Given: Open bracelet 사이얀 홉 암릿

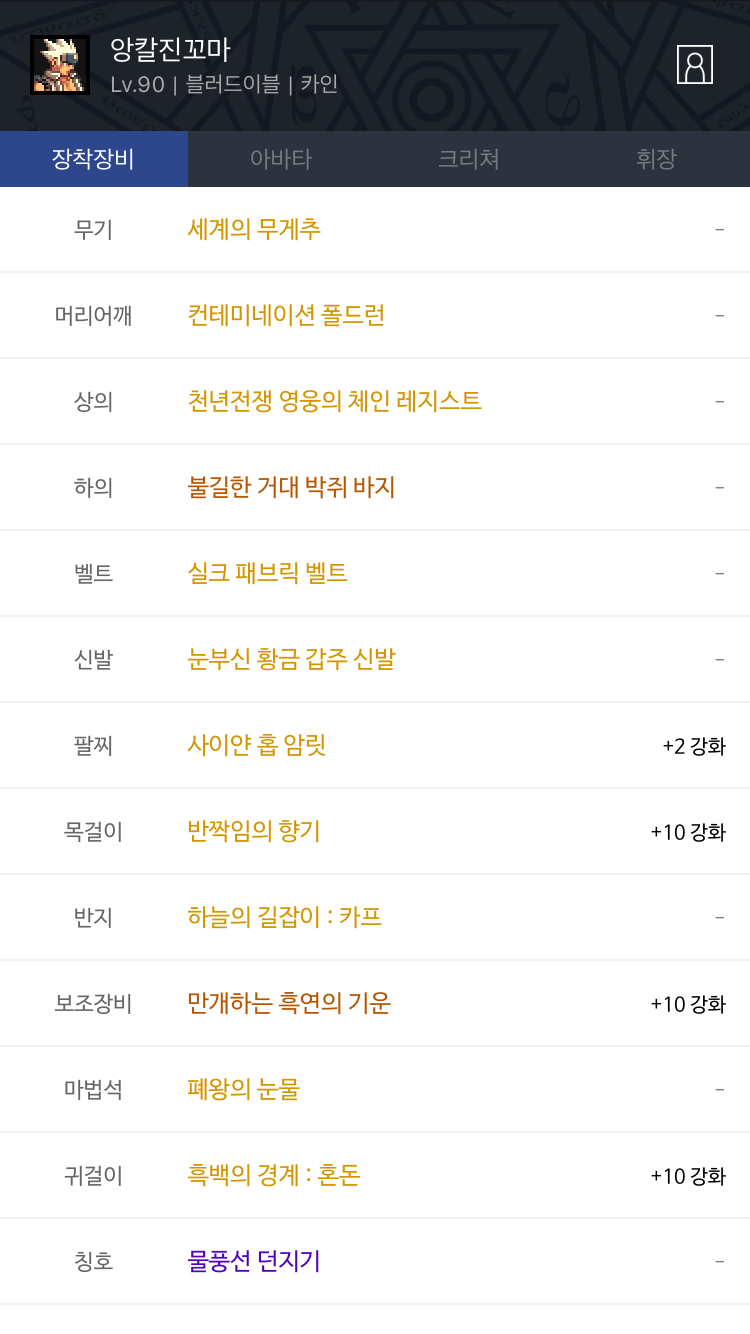Looking at the screenshot, I should coord(257,745).
